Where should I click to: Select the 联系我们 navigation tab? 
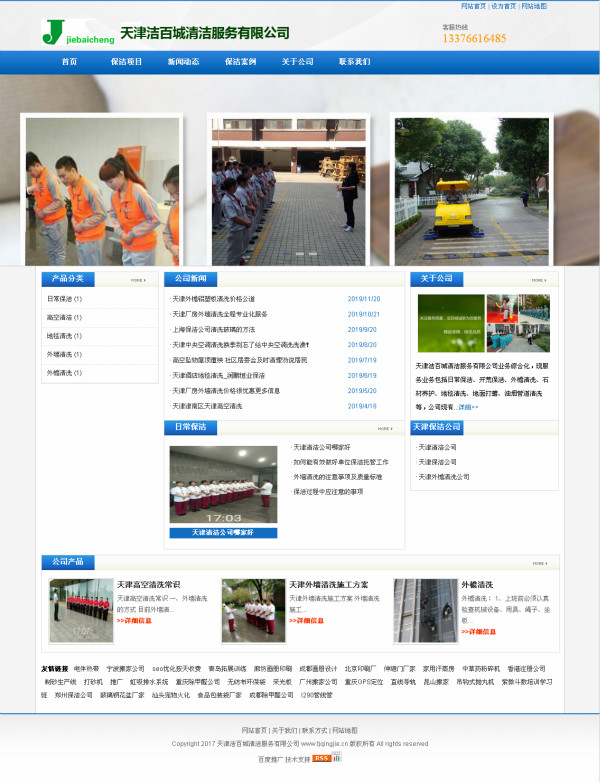354,62
